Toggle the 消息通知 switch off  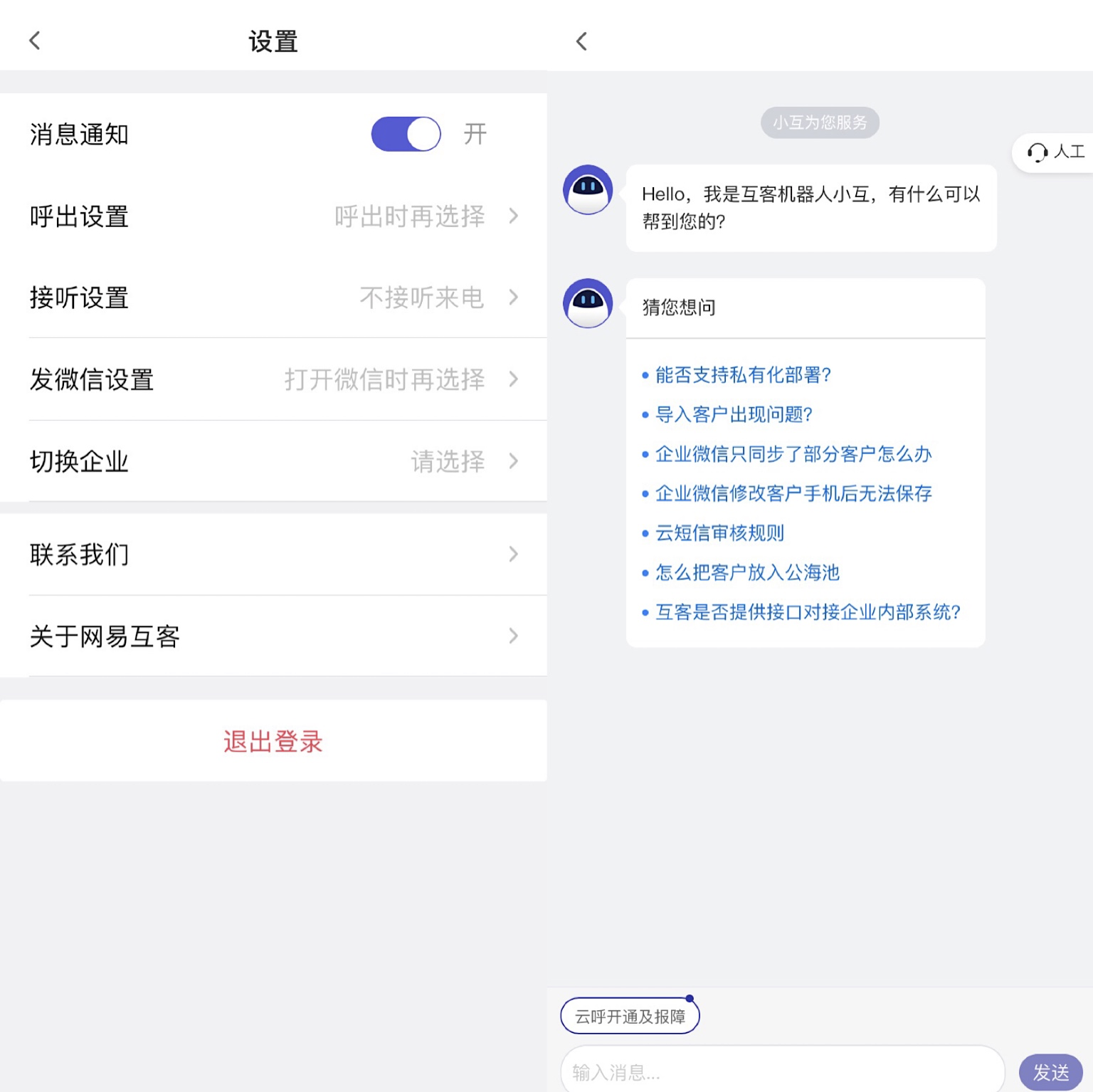point(406,134)
